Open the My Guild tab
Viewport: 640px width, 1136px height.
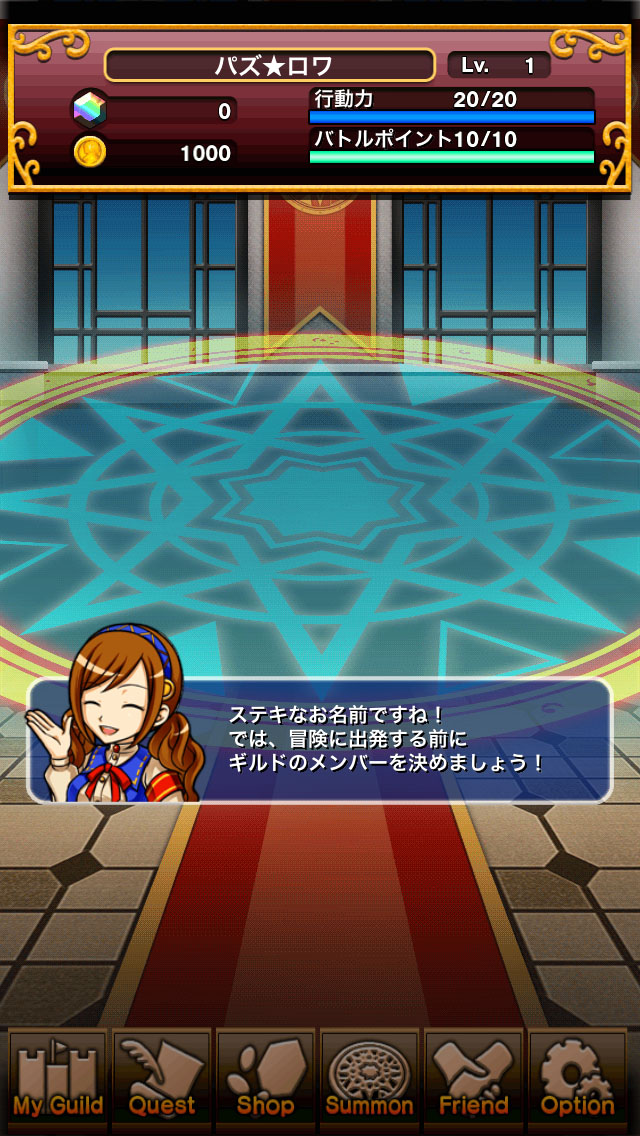point(58,1080)
